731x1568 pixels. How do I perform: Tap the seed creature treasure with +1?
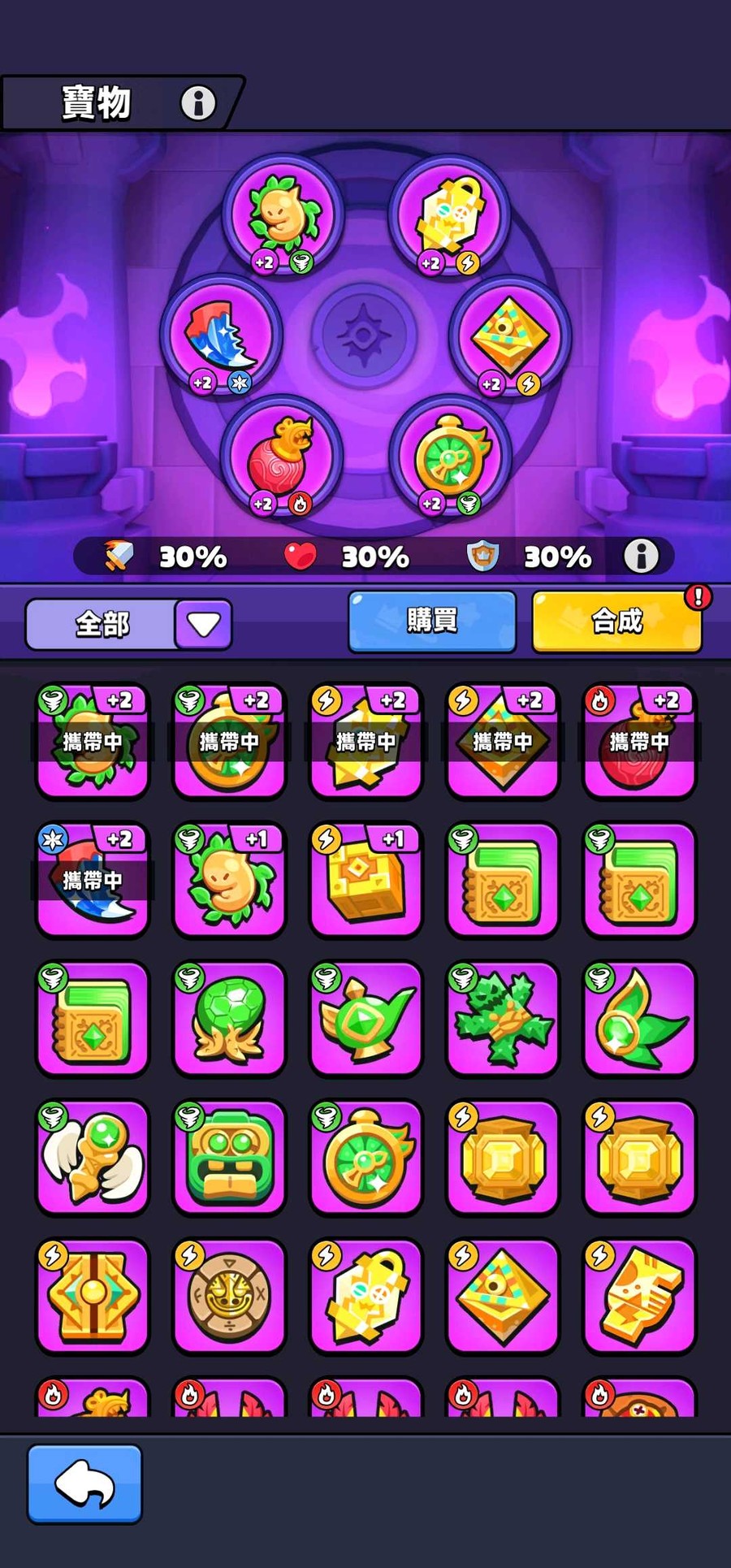[x=230, y=880]
